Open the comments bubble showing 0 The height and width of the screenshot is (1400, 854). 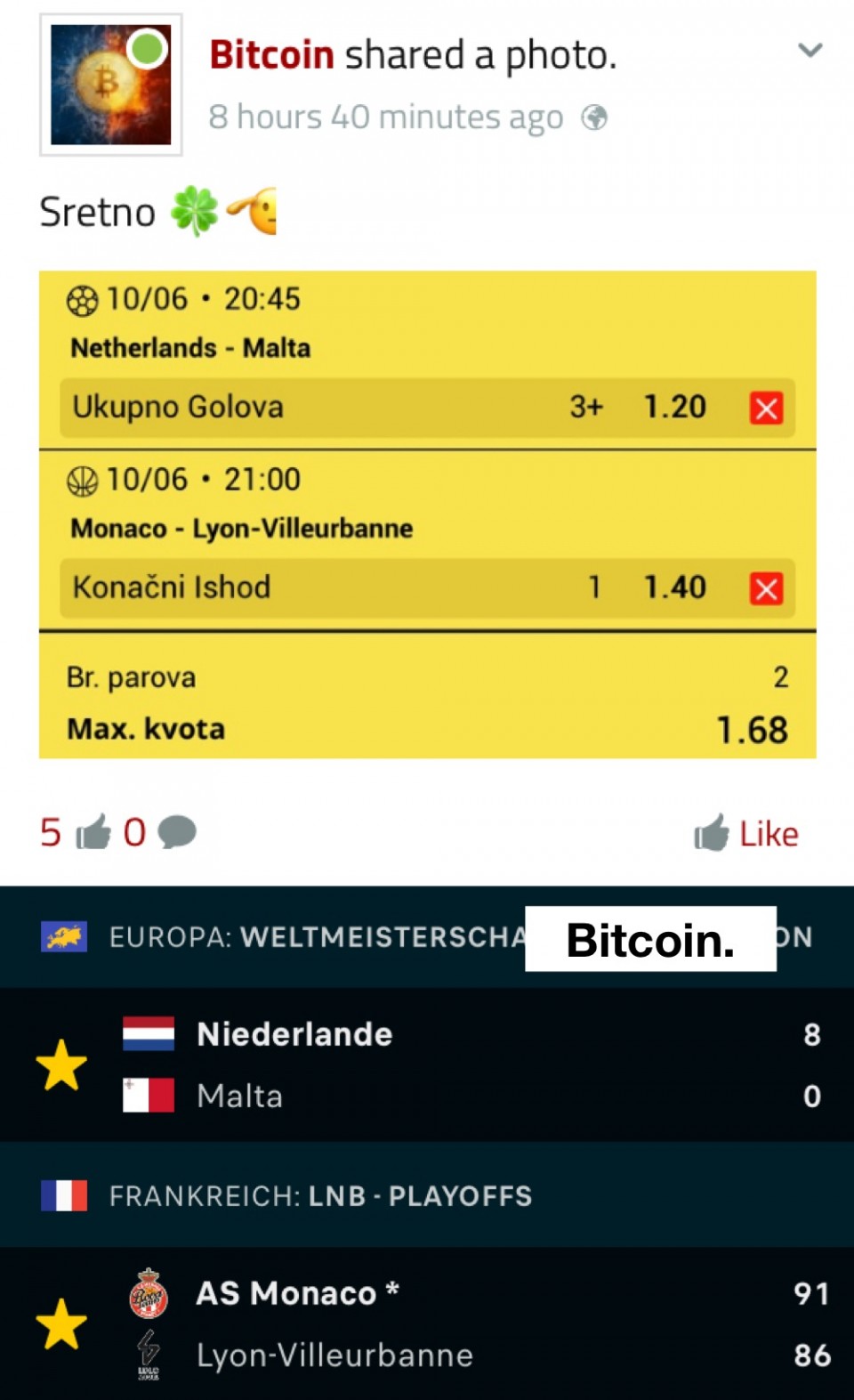(x=160, y=833)
